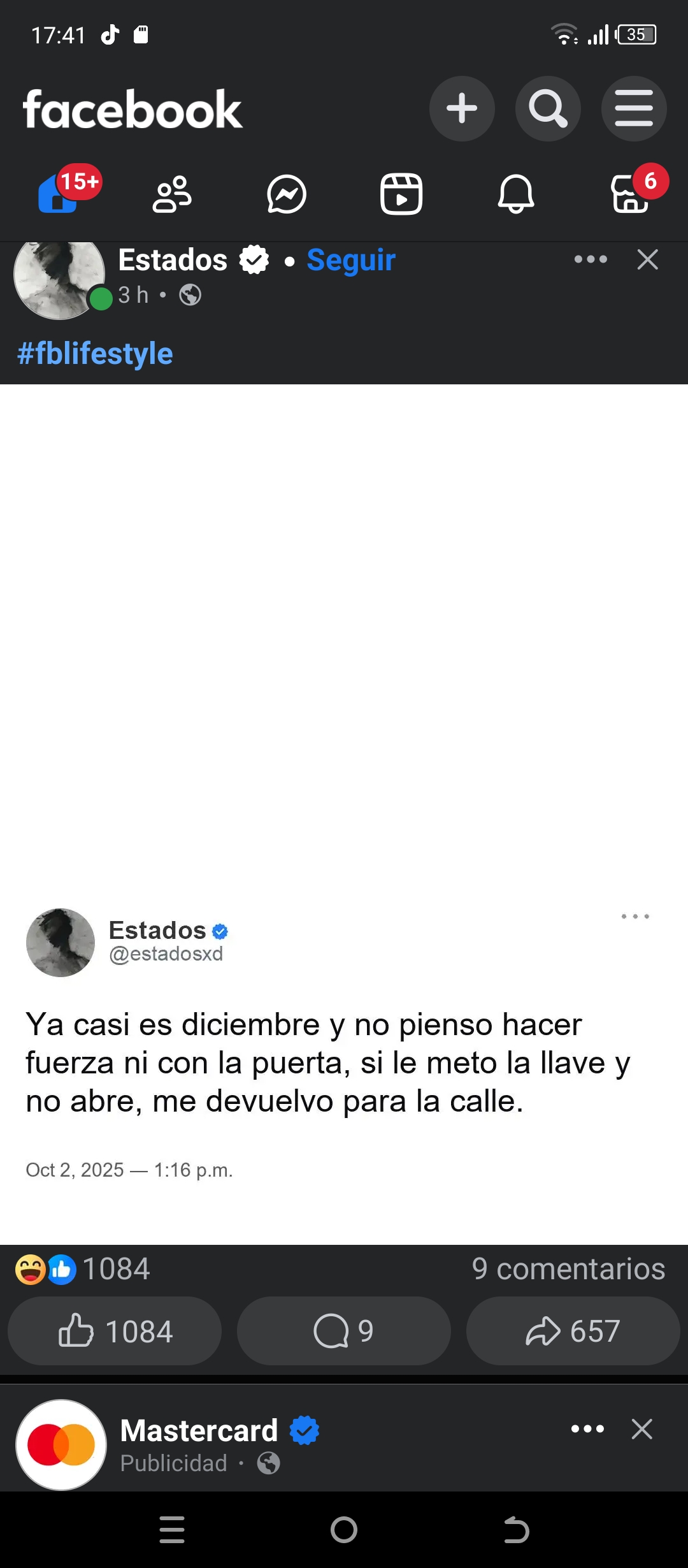Open options for the Mastercard ad
Image resolution: width=688 pixels, height=1568 pixels.
[x=587, y=1429]
